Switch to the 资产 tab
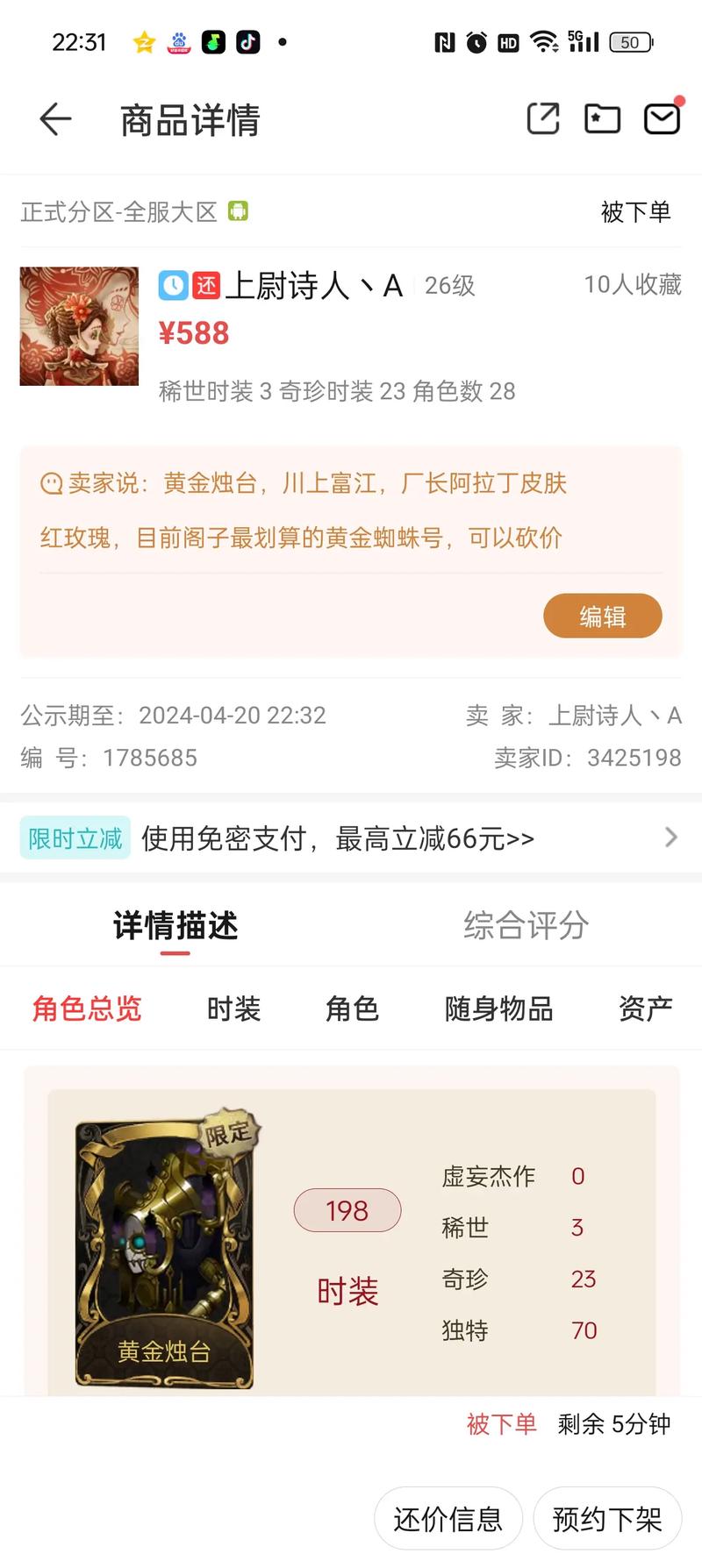 coord(644,1009)
